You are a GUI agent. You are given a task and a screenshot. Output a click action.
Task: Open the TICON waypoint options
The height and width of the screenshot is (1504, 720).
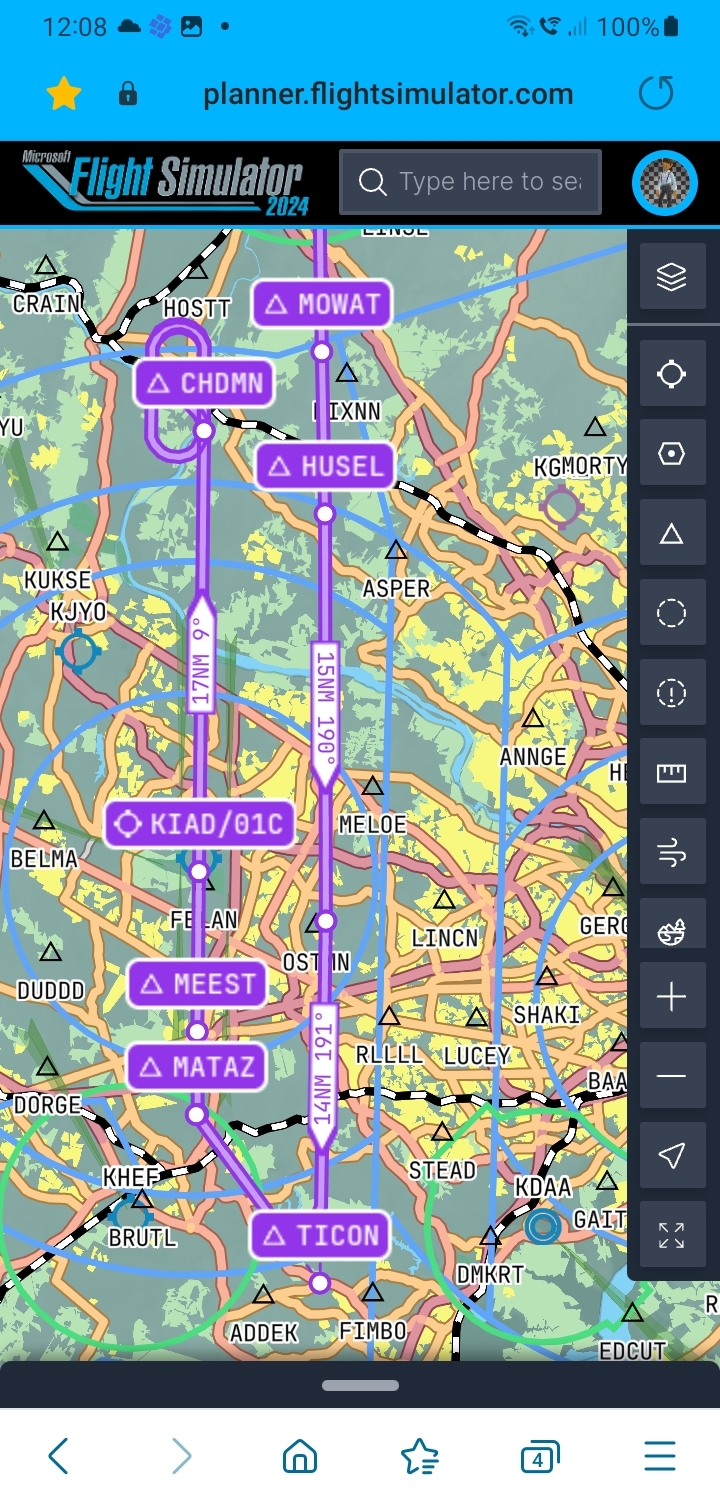tap(318, 1235)
